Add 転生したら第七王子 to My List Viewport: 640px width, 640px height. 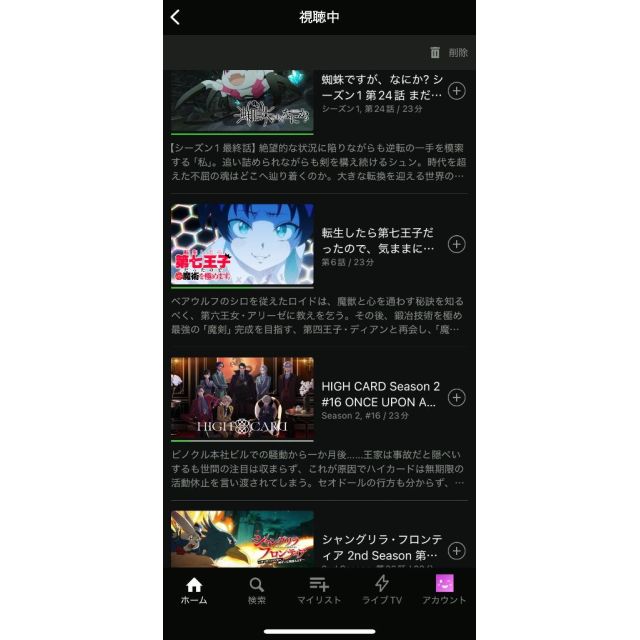(x=456, y=244)
